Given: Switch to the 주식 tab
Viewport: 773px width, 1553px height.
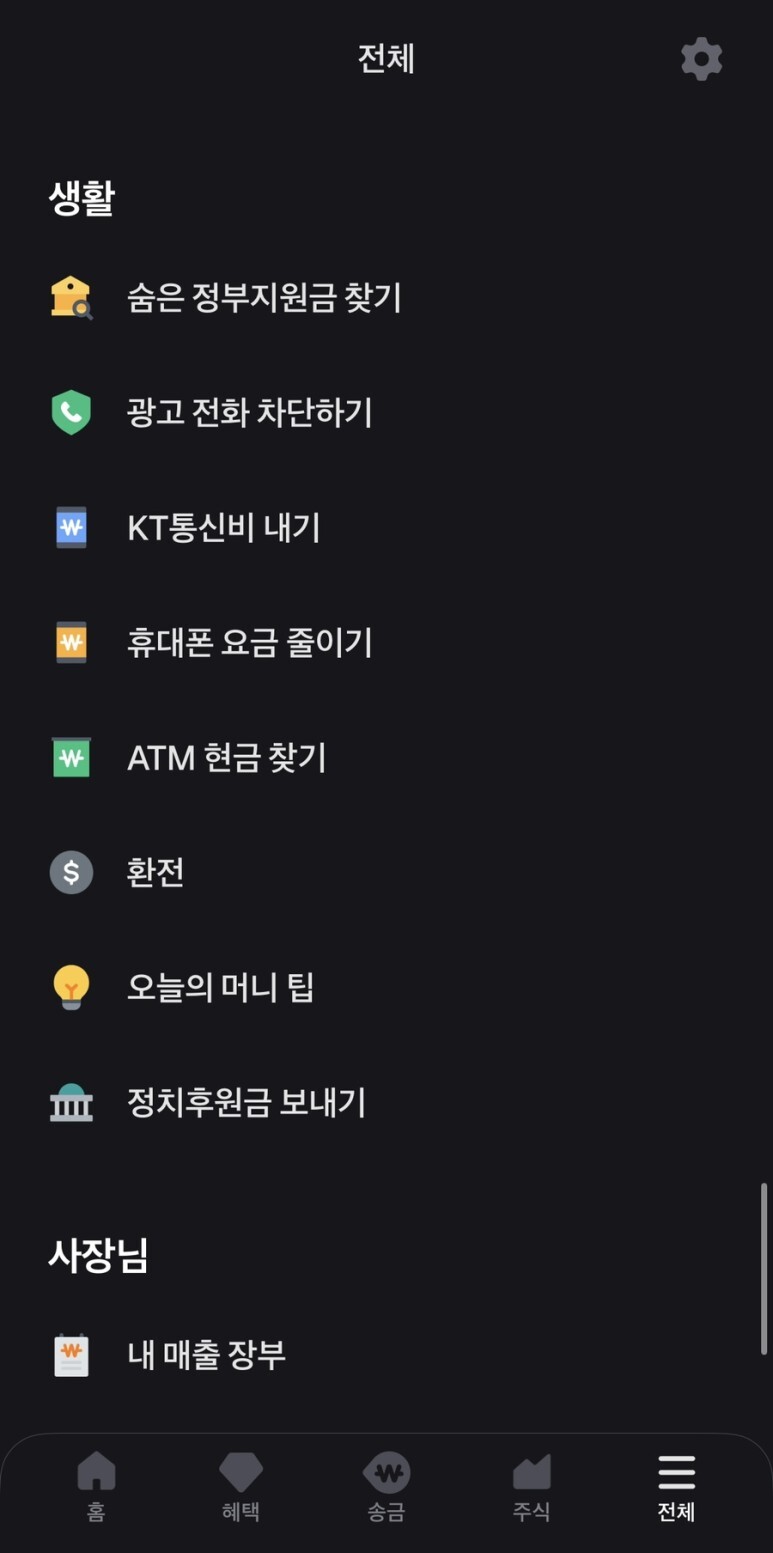Looking at the screenshot, I should coord(531,1486).
